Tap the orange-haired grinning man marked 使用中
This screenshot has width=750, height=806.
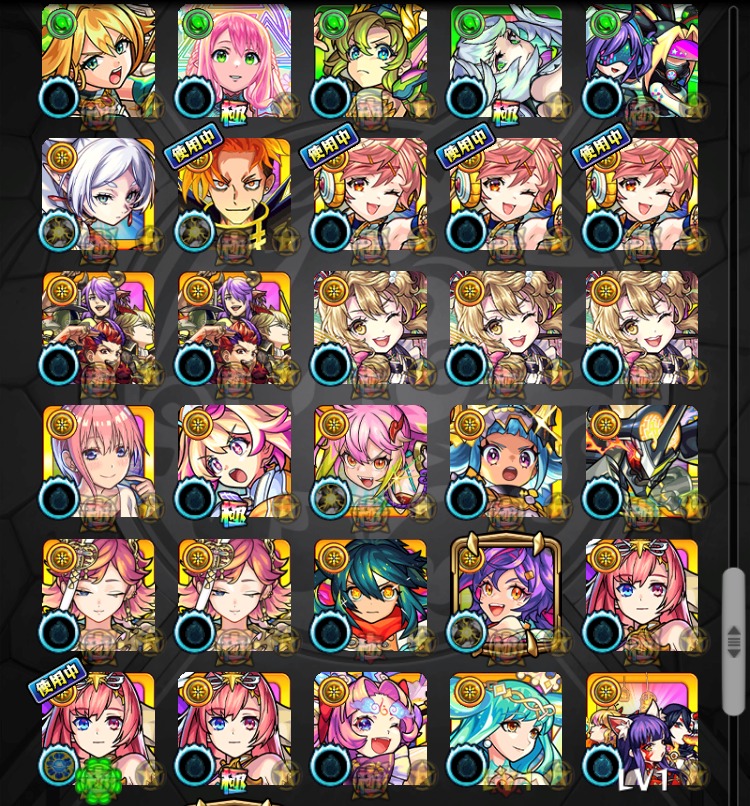[x=234, y=195]
